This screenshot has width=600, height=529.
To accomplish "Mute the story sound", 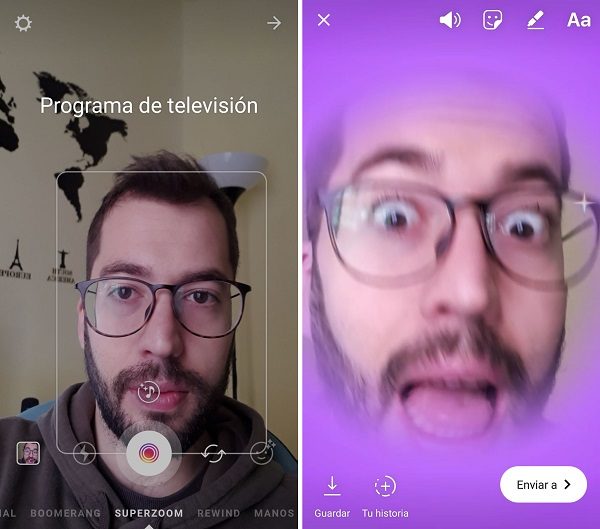I will point(450,20).
